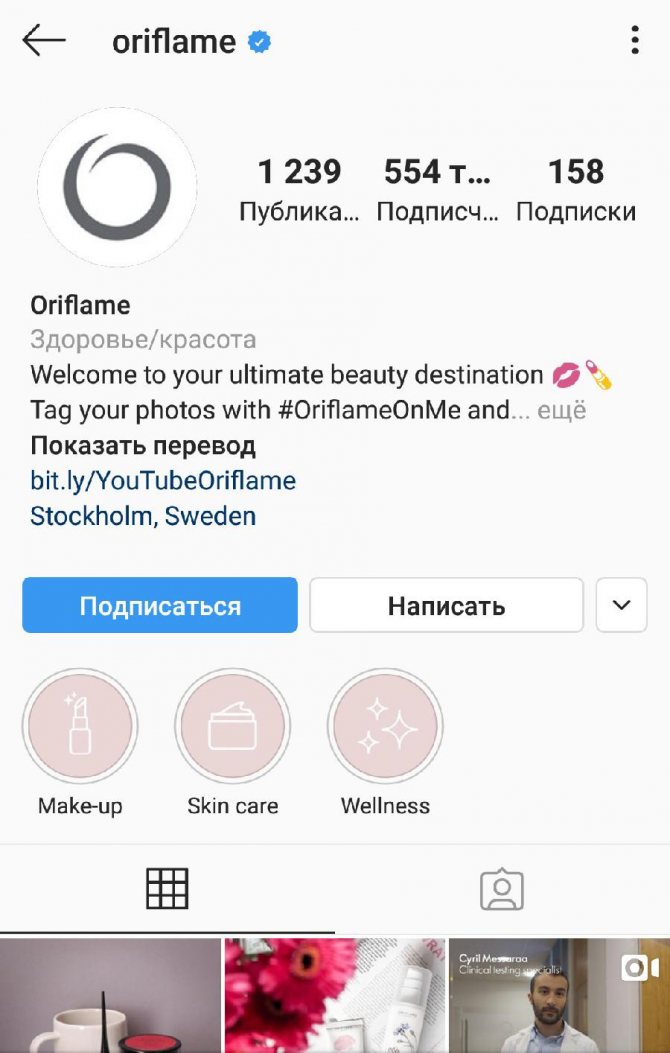Tap the Подписаться follow button

(x=160, y=605)
